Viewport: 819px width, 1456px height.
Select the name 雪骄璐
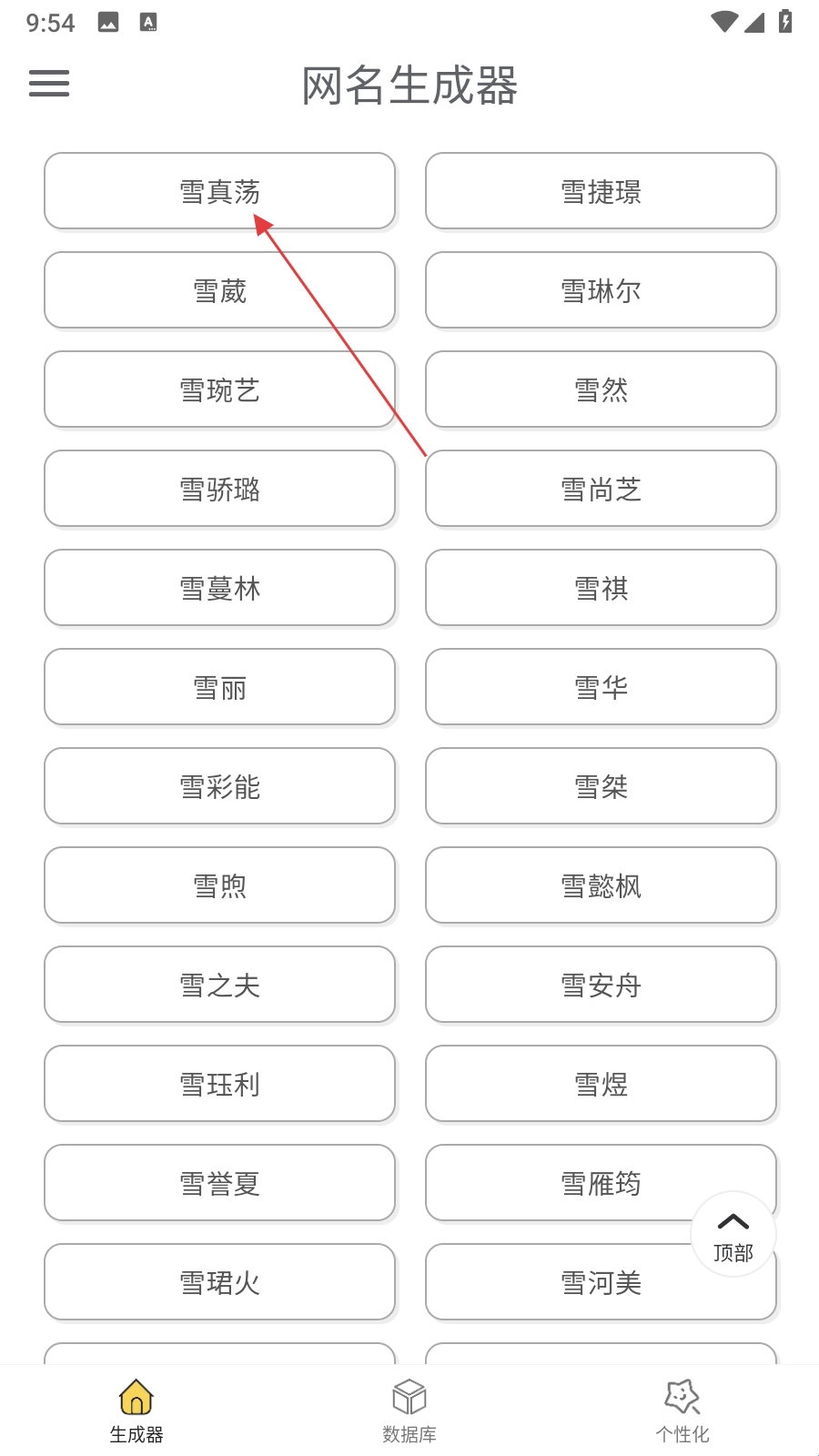tap(219, 489)
